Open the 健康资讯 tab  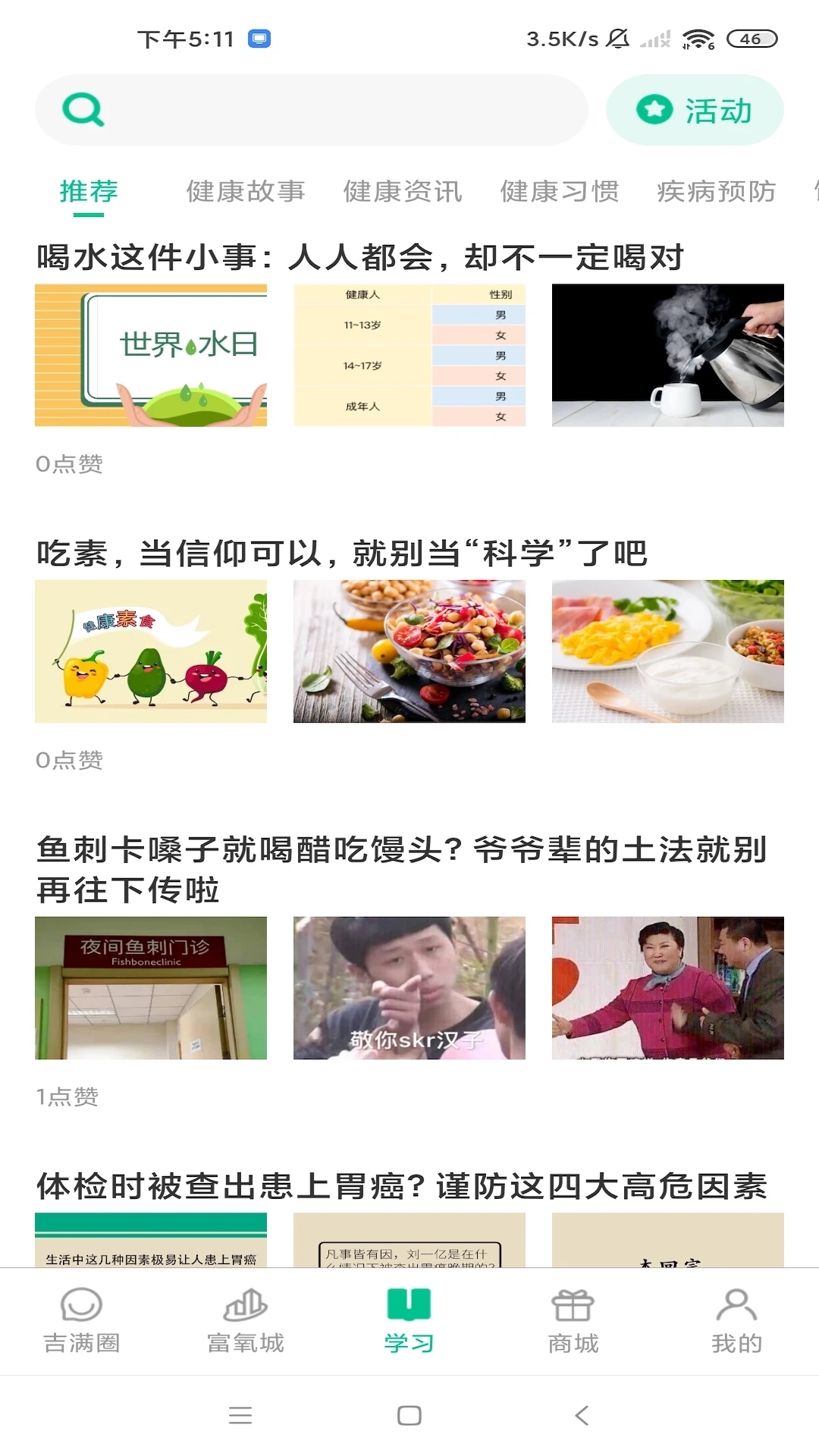click(x=403, y=192)
